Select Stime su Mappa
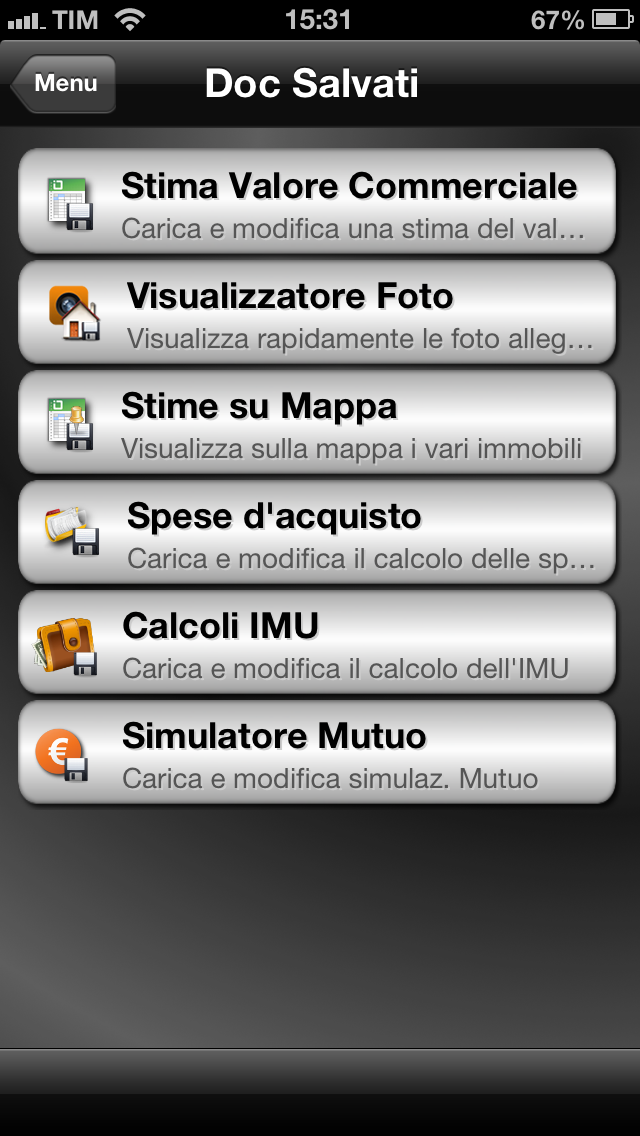 [316, 422]
